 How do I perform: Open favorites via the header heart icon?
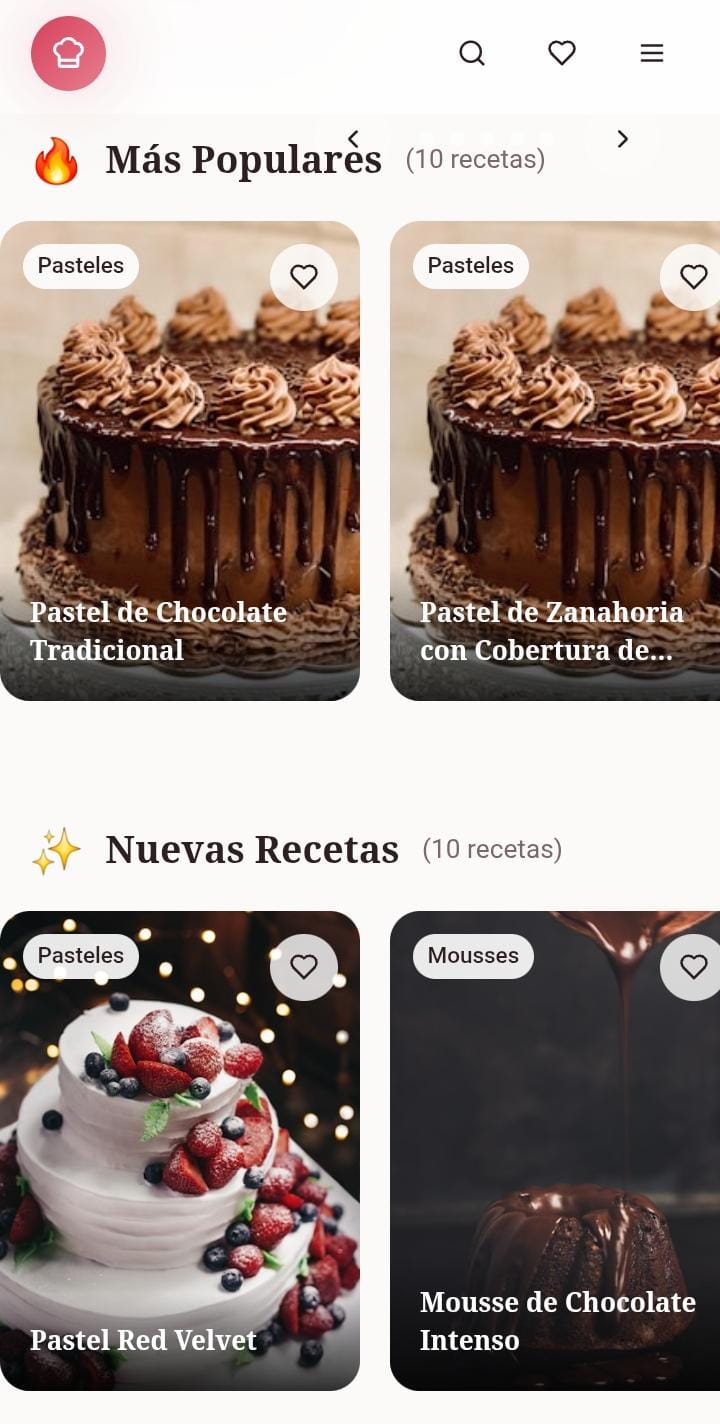point(561,53)
